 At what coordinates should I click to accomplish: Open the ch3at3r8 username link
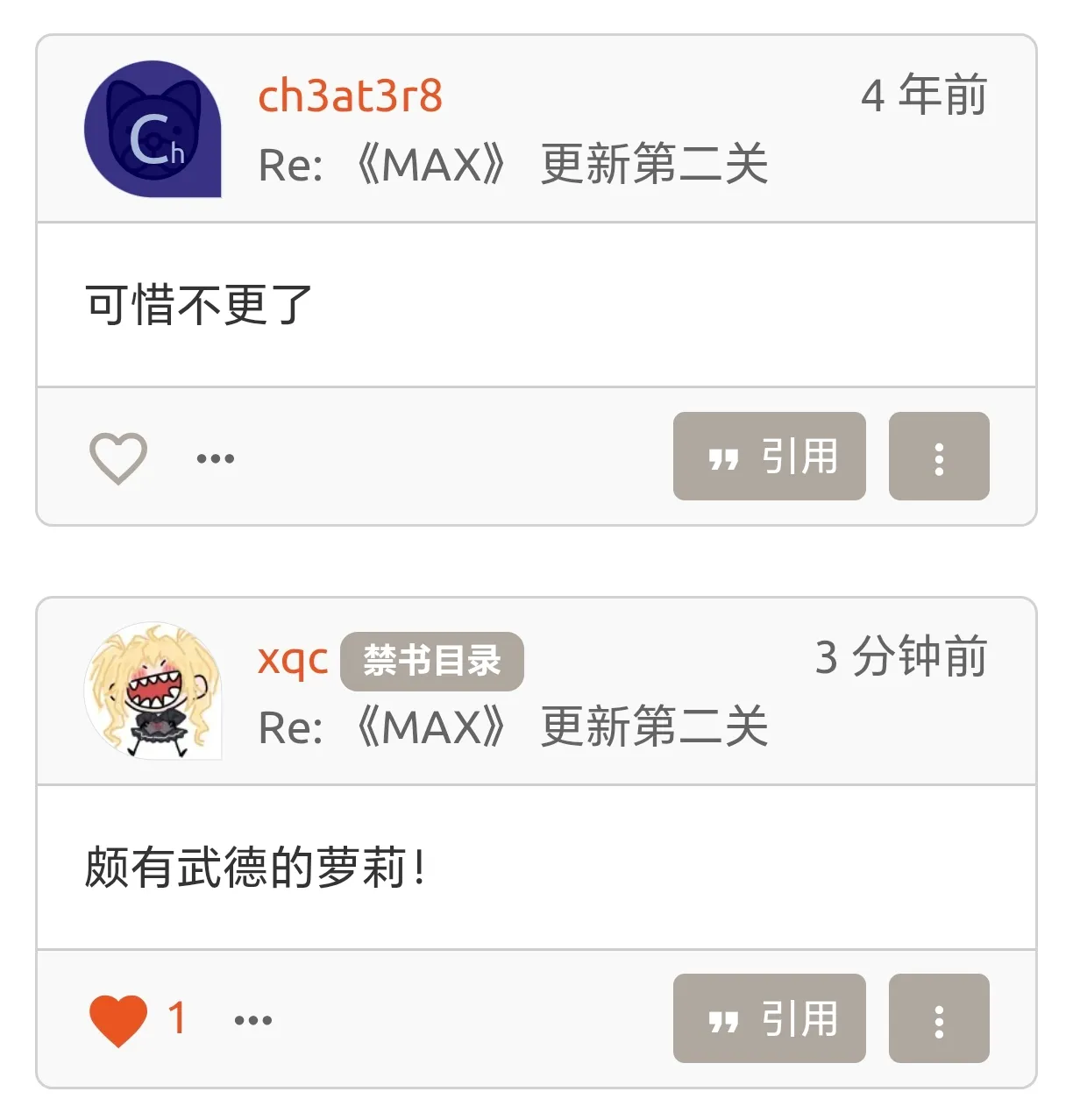click(350, 96)
